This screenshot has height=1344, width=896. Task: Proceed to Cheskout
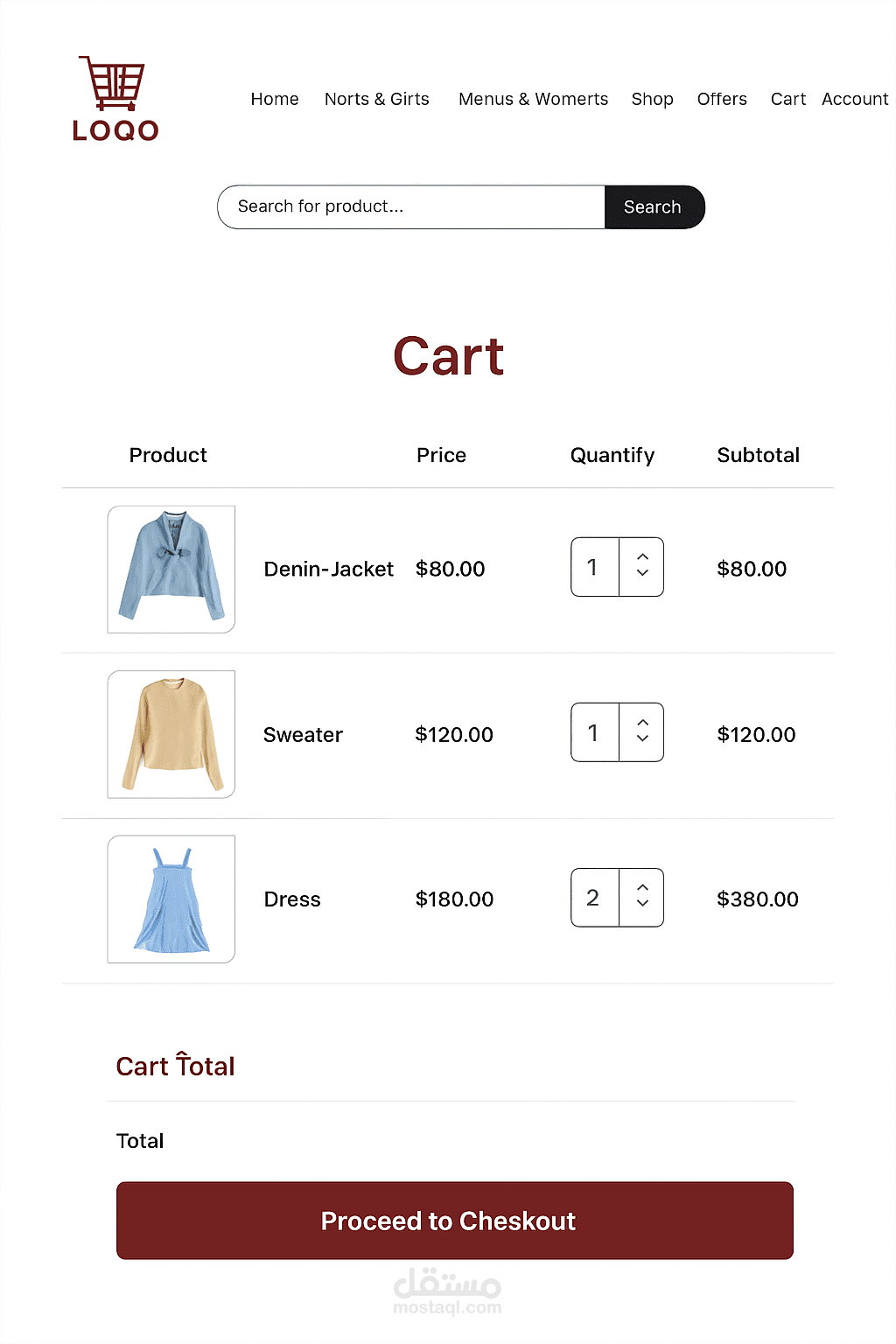455,1221
